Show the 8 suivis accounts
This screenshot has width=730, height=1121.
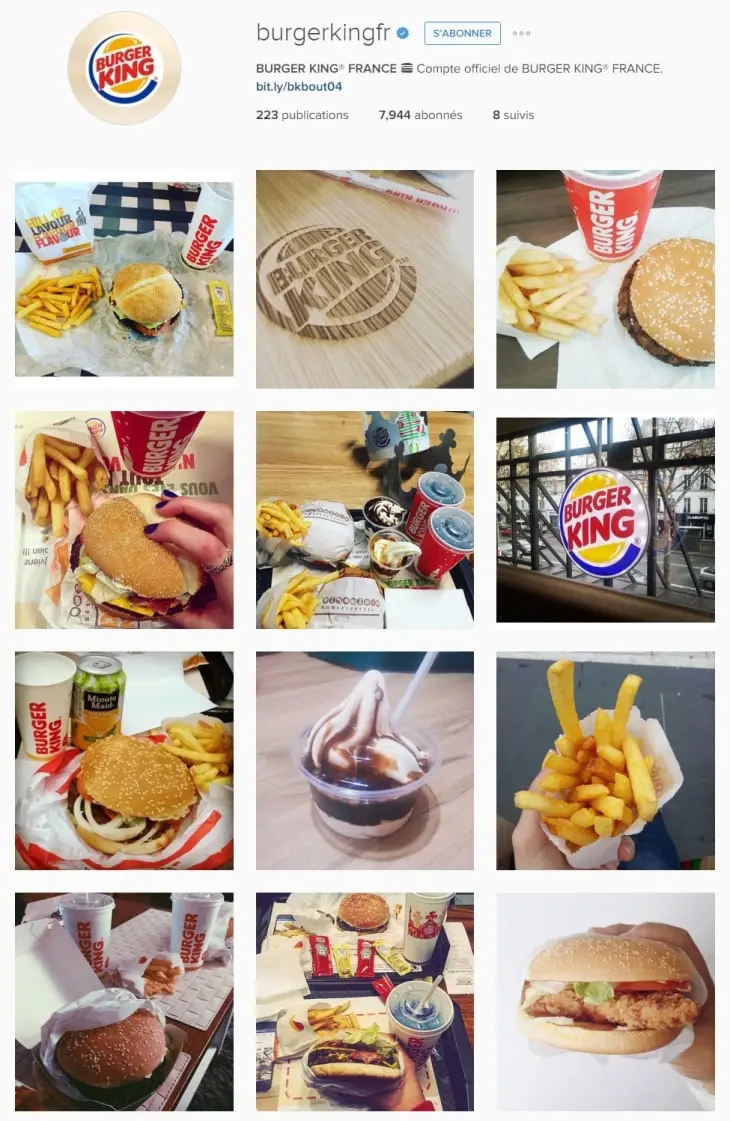pyautogui.click(x=513, y=115)
